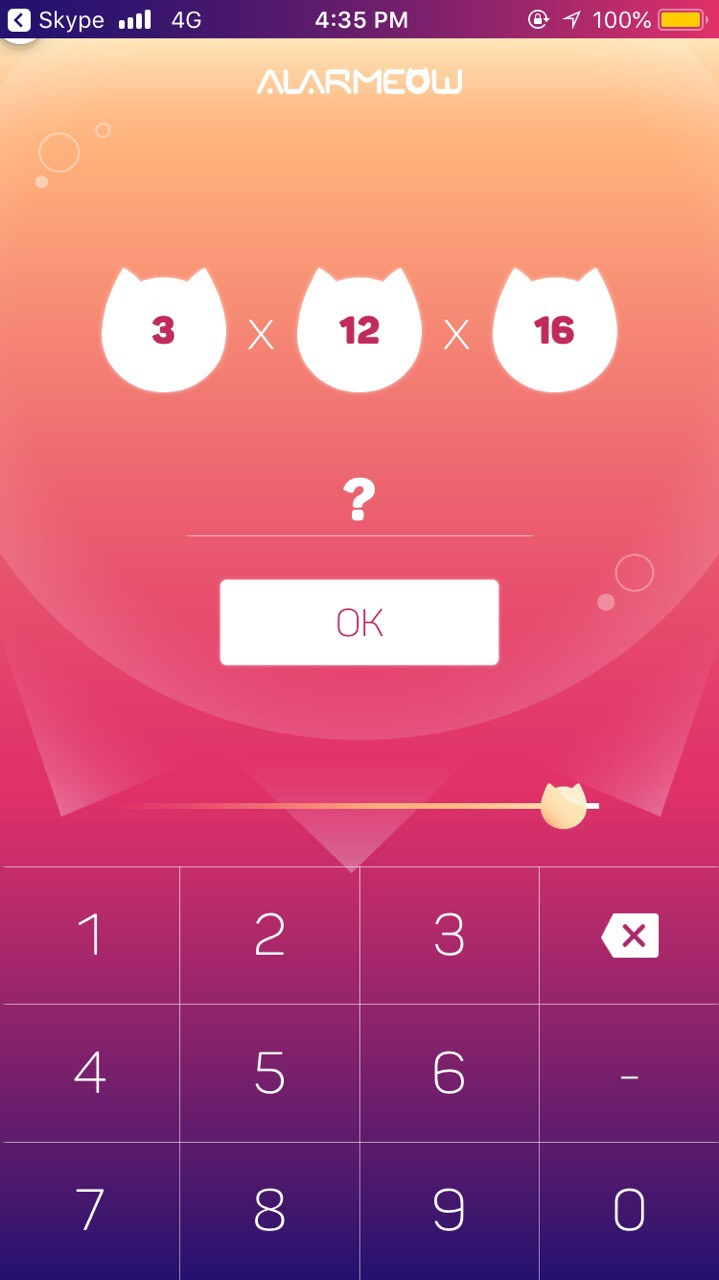
Task: Confirm the answer with OK
Action: tap(359, 622)
